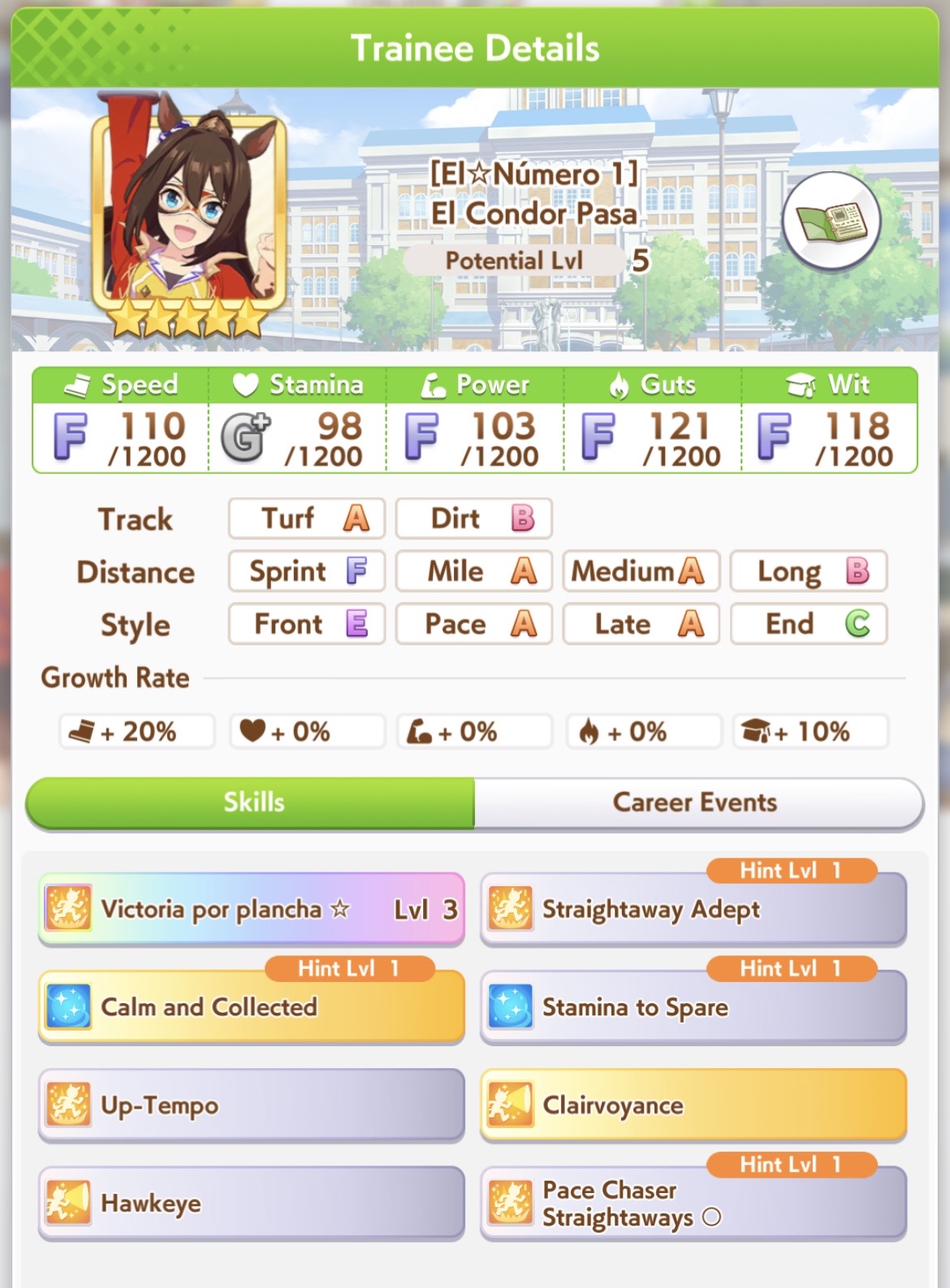
Task: View the Clairvoyance skill info
Action: (693, 1105)
